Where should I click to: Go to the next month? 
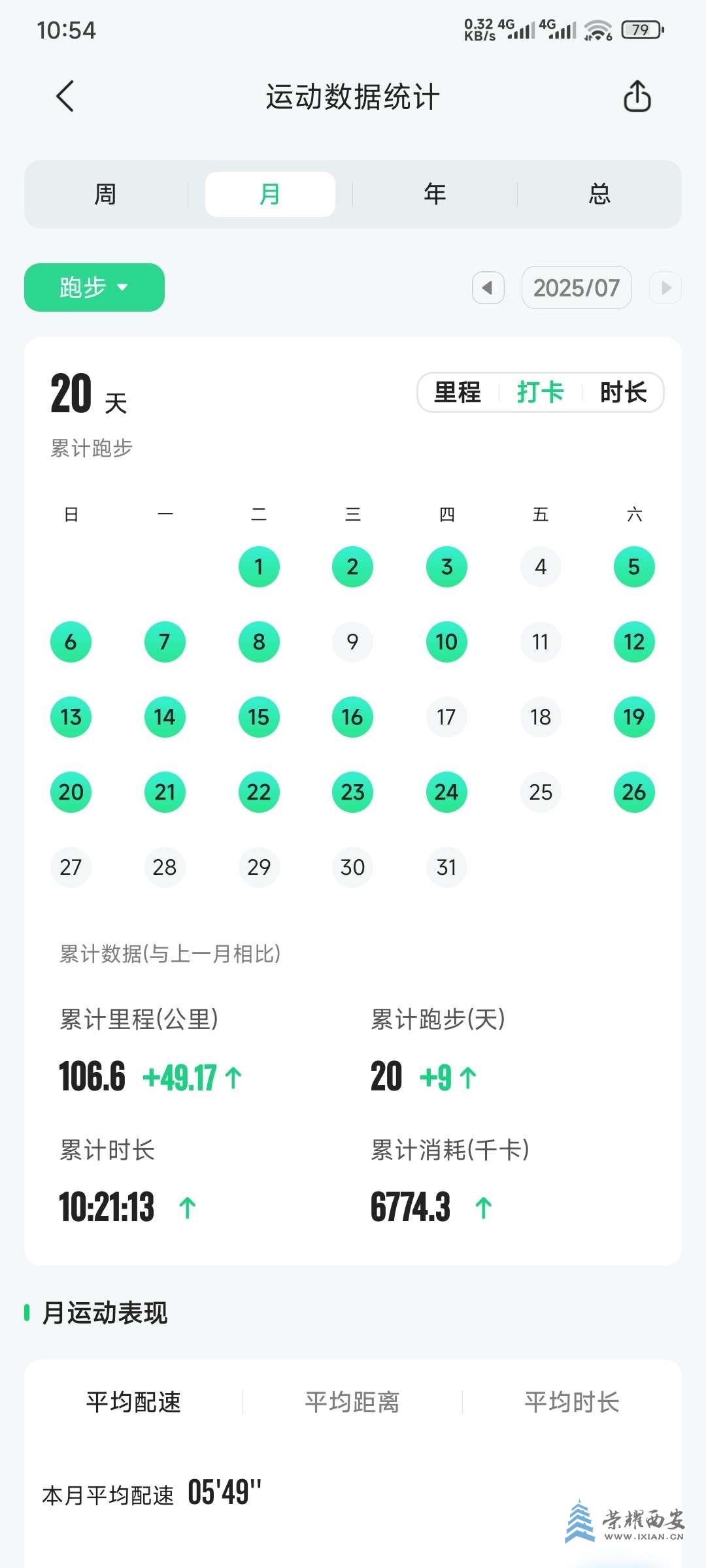click(665, 287)
